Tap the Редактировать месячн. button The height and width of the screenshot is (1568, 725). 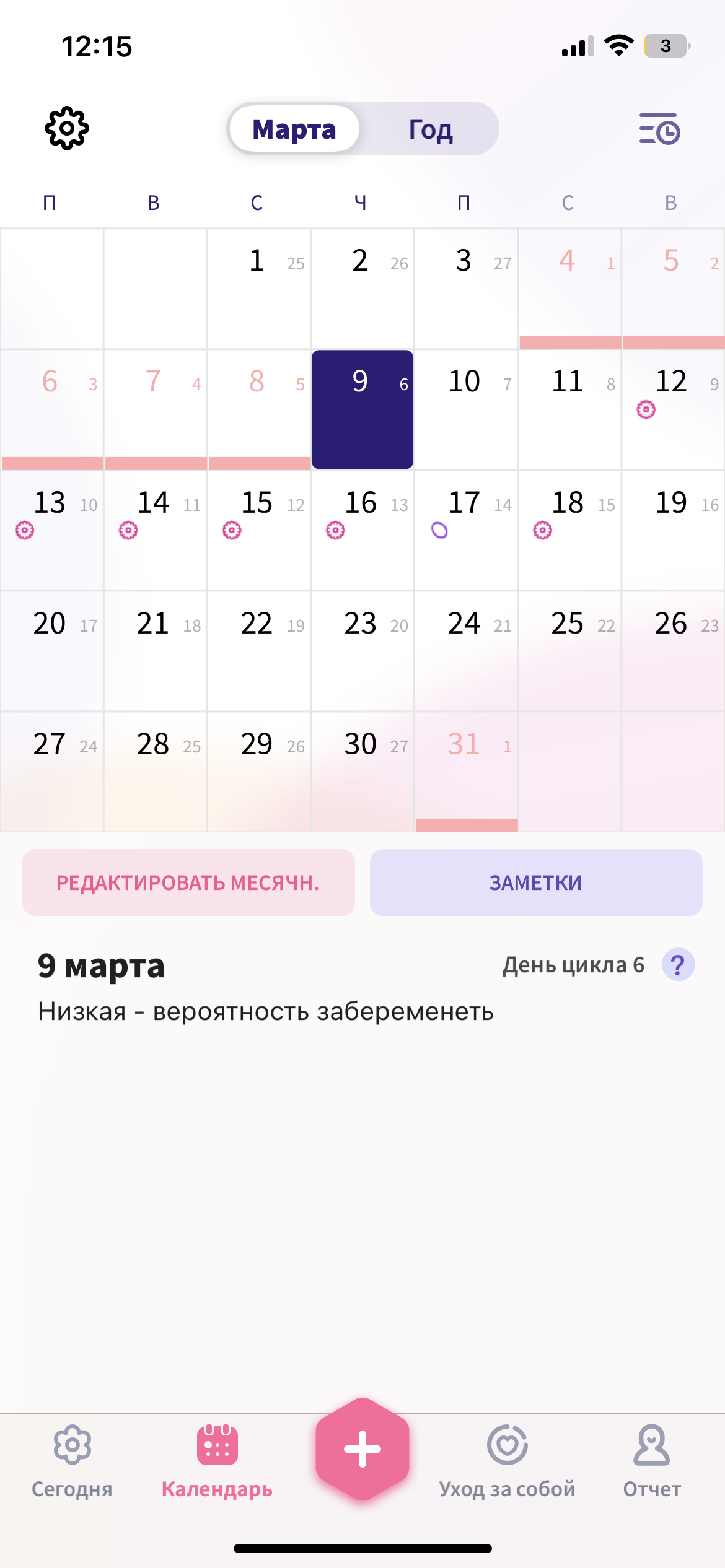point(188,882)
